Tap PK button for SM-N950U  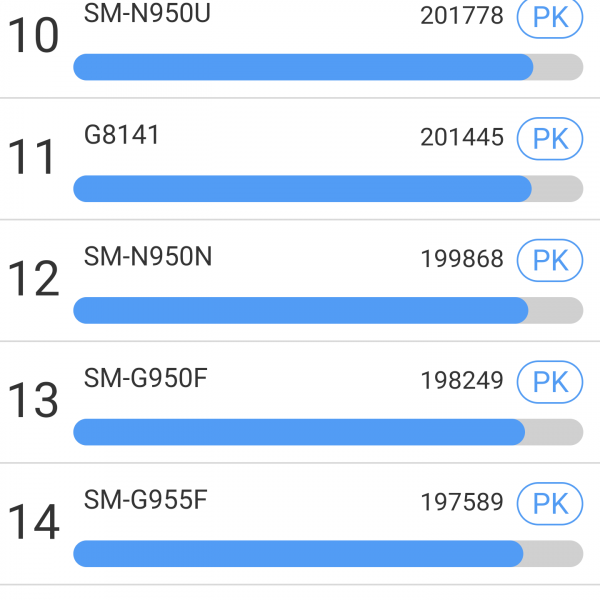(x=550, y=17)
